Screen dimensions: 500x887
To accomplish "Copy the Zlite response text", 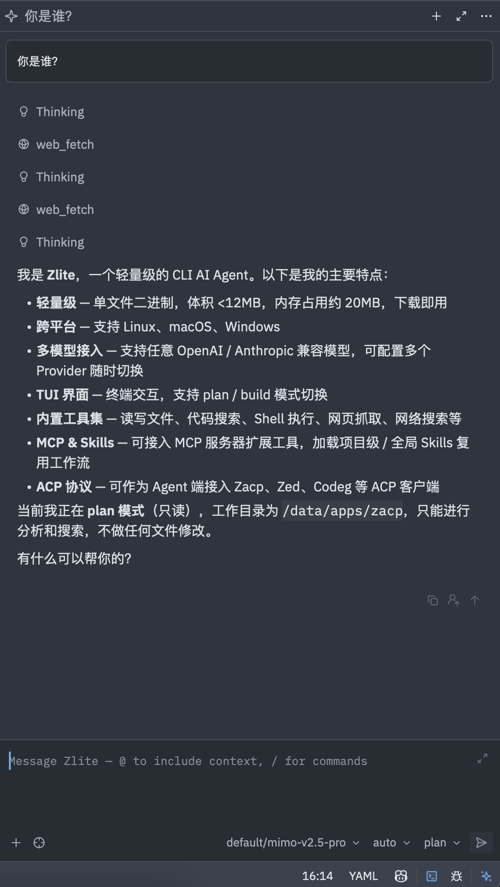I will pos(433,600).
